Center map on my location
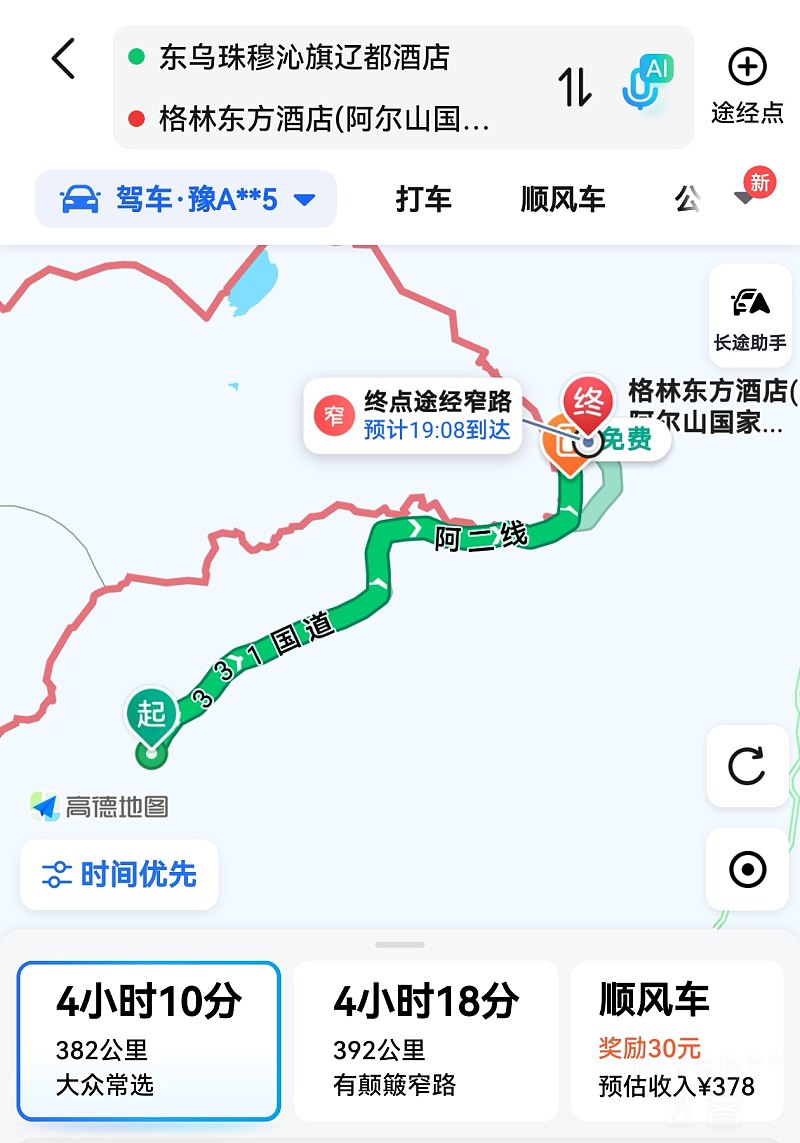800x1143 pixels. 747,869
